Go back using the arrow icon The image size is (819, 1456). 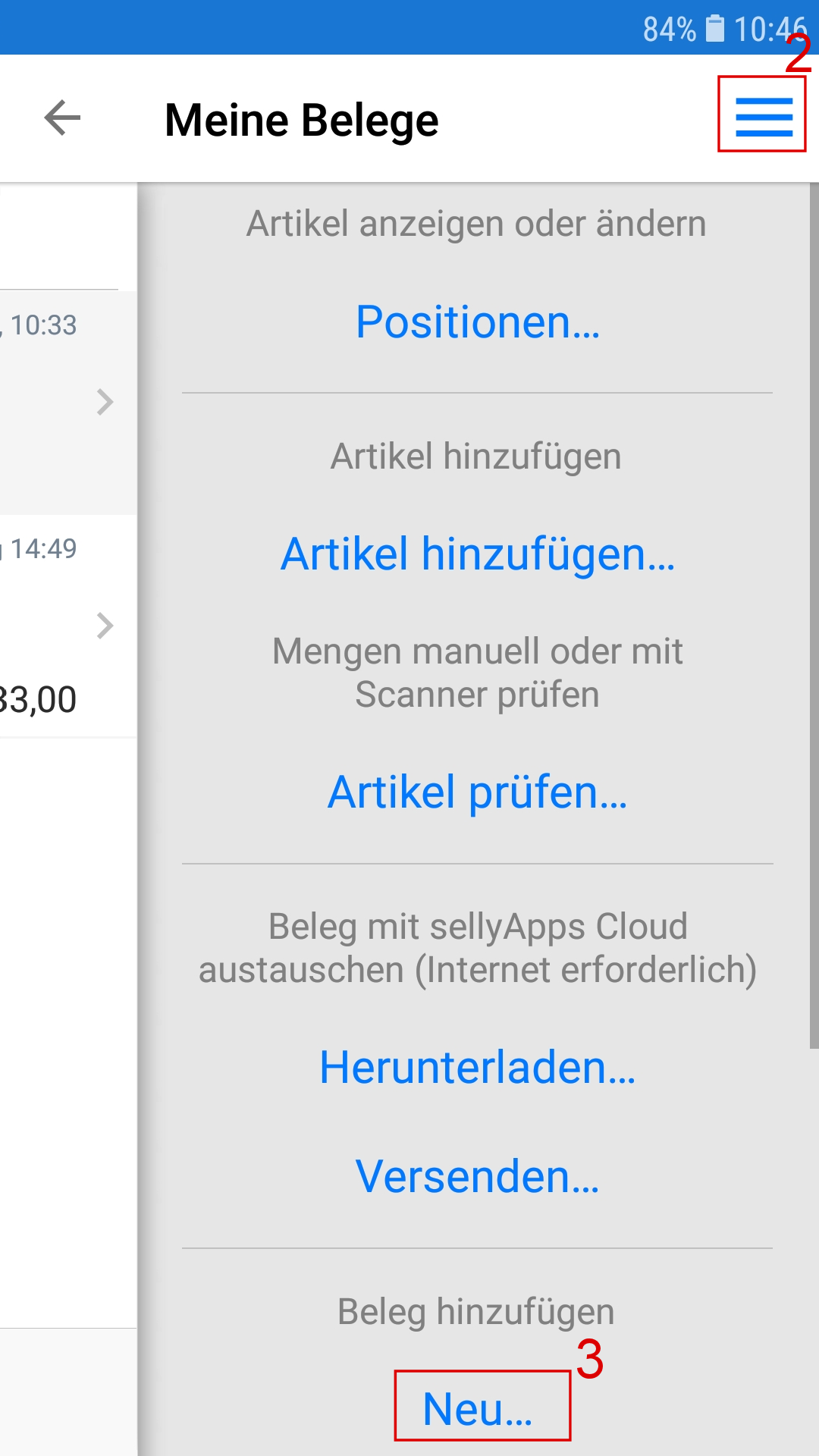pos(62,118)
